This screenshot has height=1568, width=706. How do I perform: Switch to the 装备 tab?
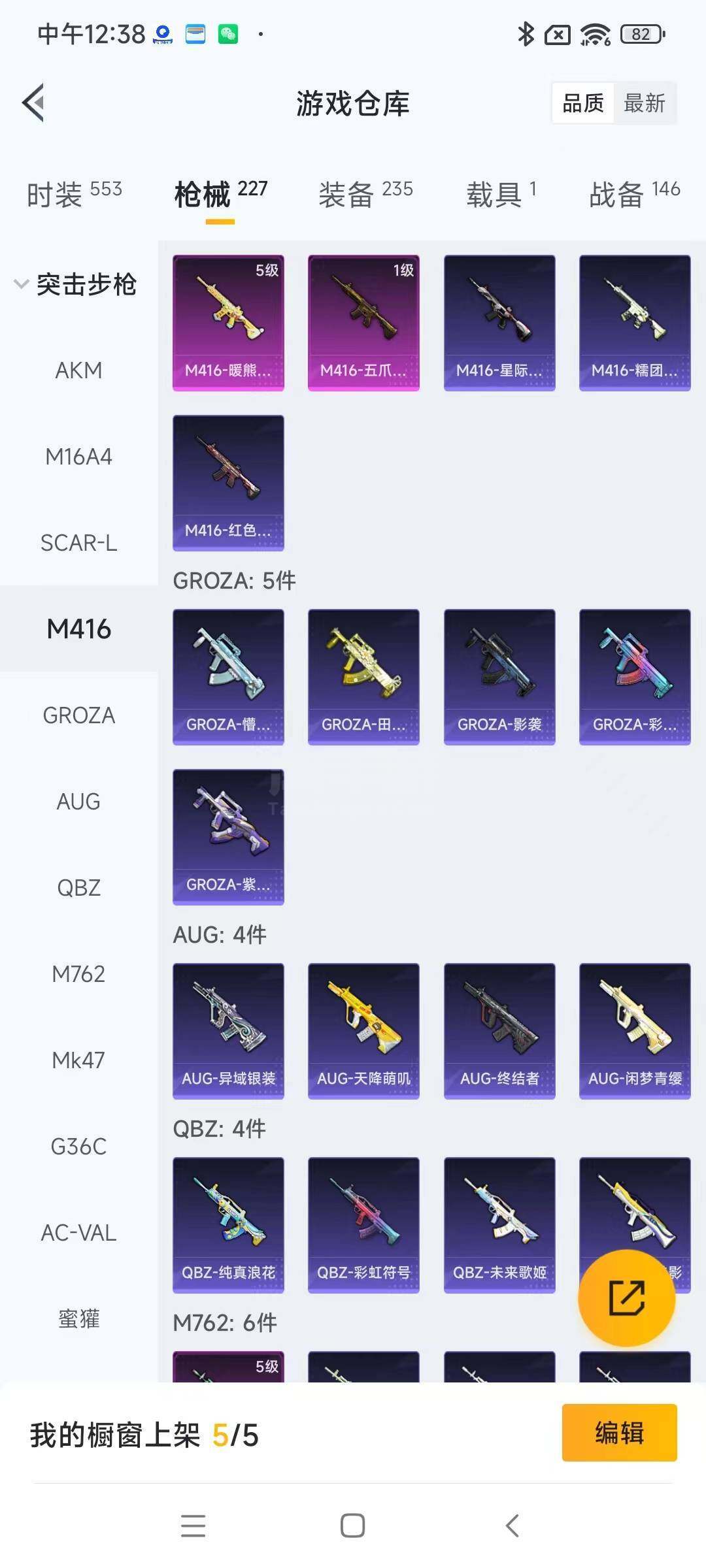click(365, 194)
